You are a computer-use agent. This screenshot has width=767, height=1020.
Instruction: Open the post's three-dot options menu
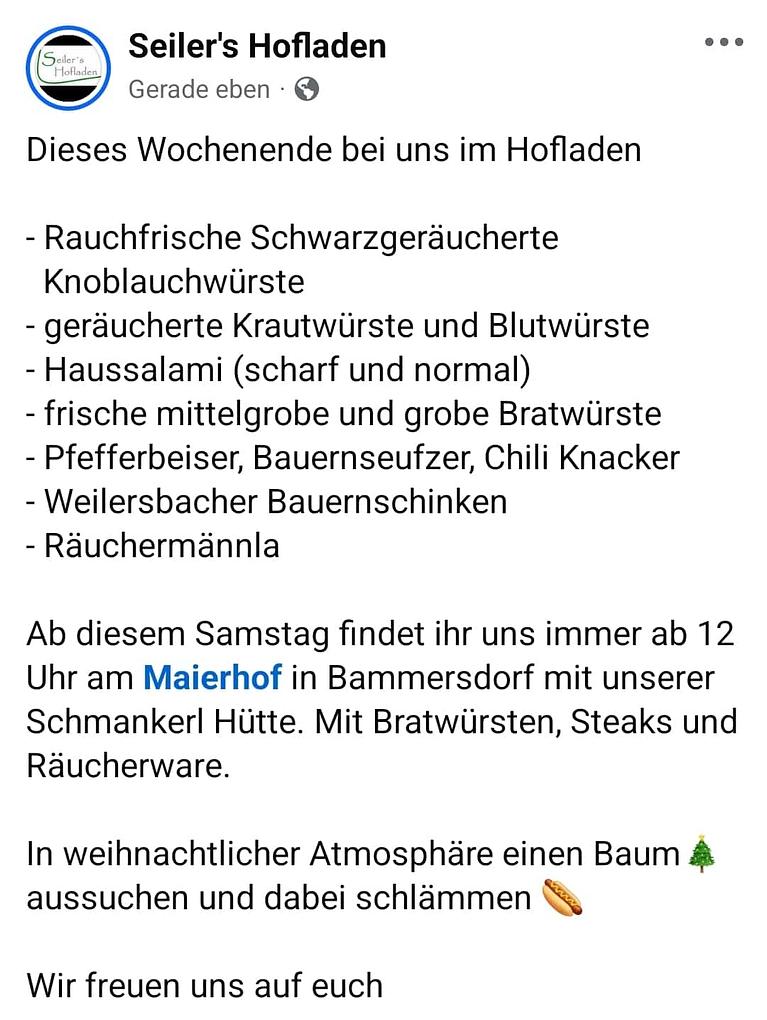[x=723, y=43]
